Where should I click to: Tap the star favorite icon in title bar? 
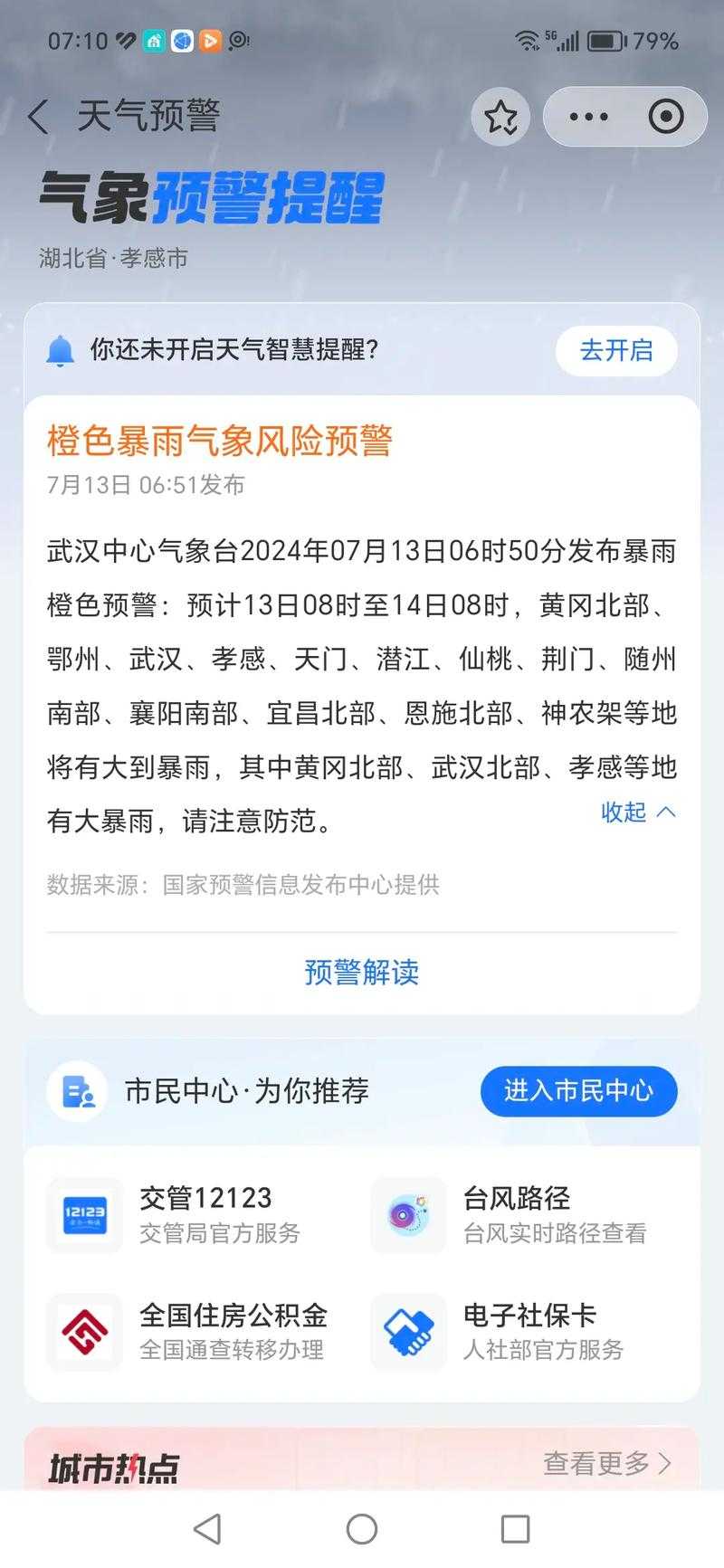click(501, 117)
